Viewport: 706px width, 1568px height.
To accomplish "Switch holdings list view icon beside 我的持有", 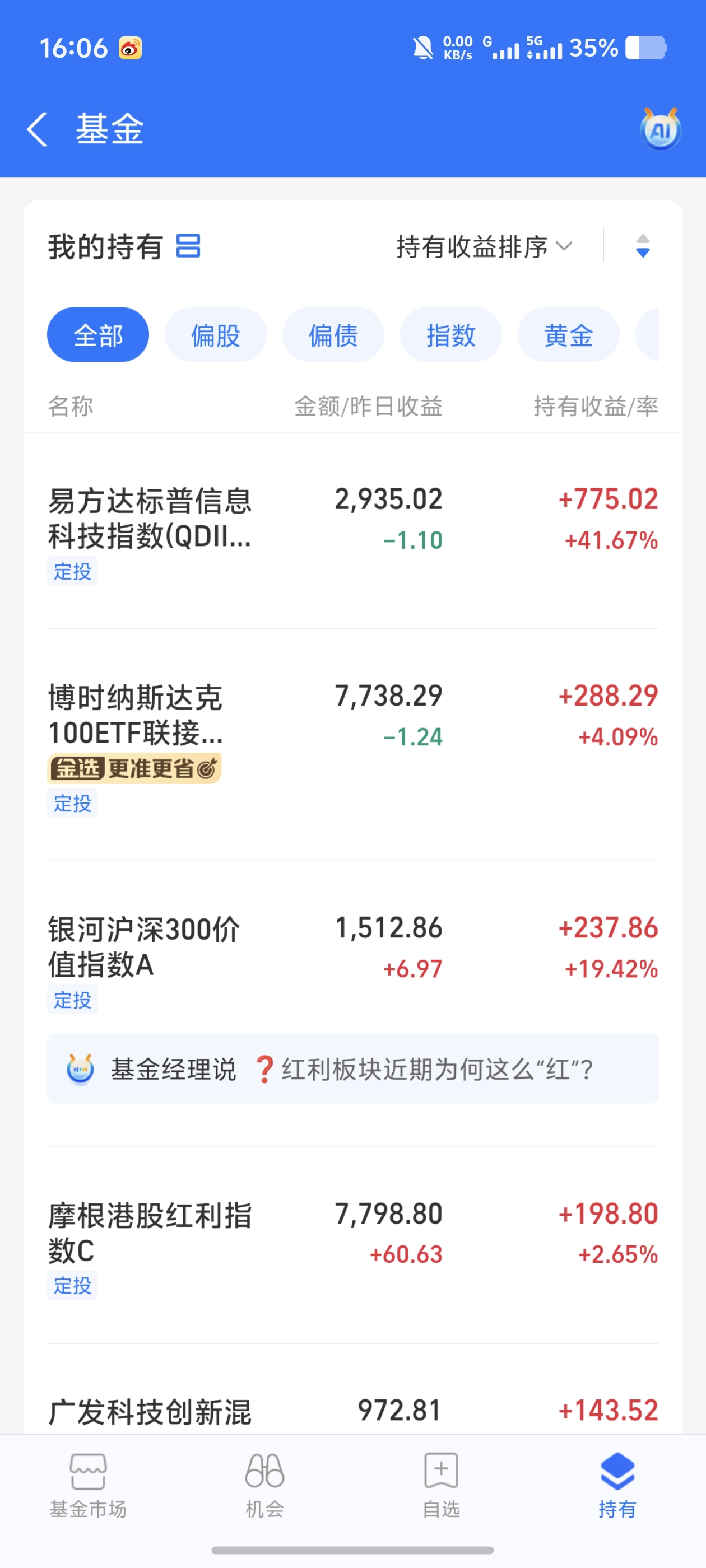I will (x=188, y=246).
